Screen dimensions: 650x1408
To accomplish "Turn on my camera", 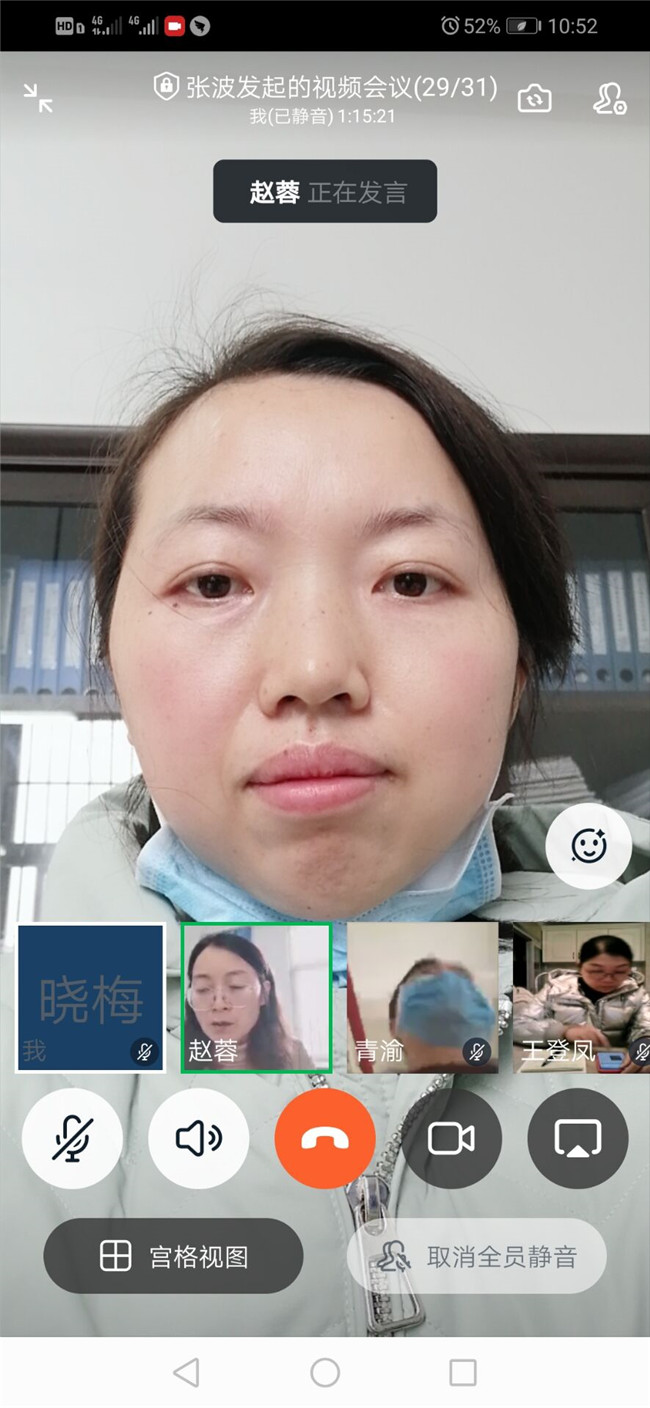I will [452, 1138].
